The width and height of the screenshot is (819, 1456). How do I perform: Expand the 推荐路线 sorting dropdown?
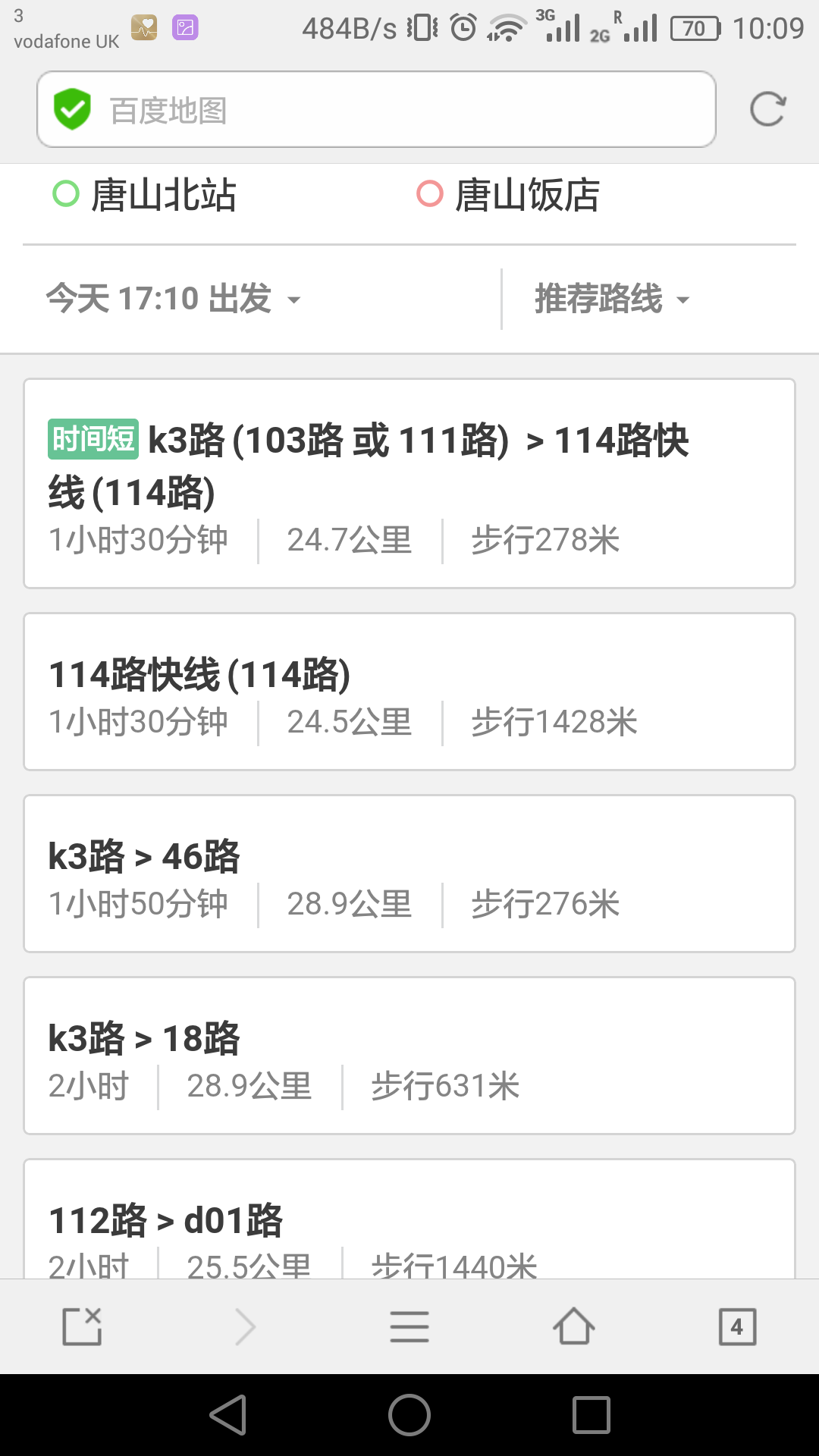pyautogui.click(x=613, y=299)
